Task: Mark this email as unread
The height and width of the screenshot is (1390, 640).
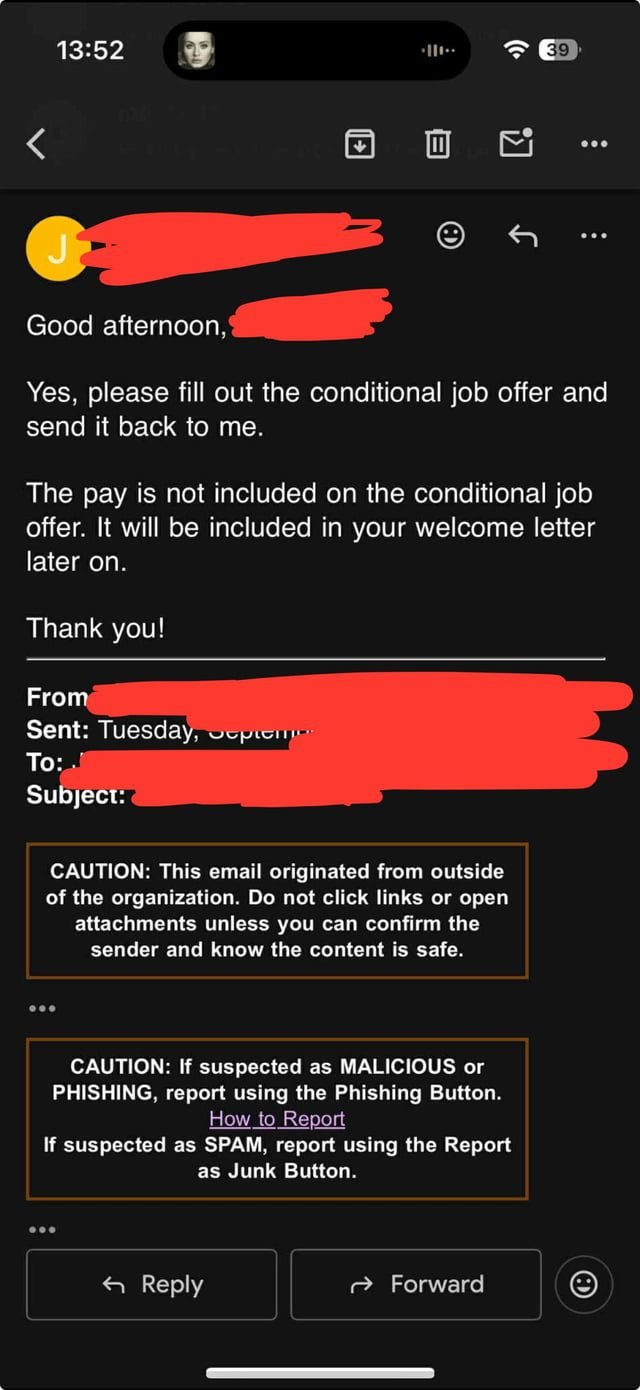Action: coord(516,144)
